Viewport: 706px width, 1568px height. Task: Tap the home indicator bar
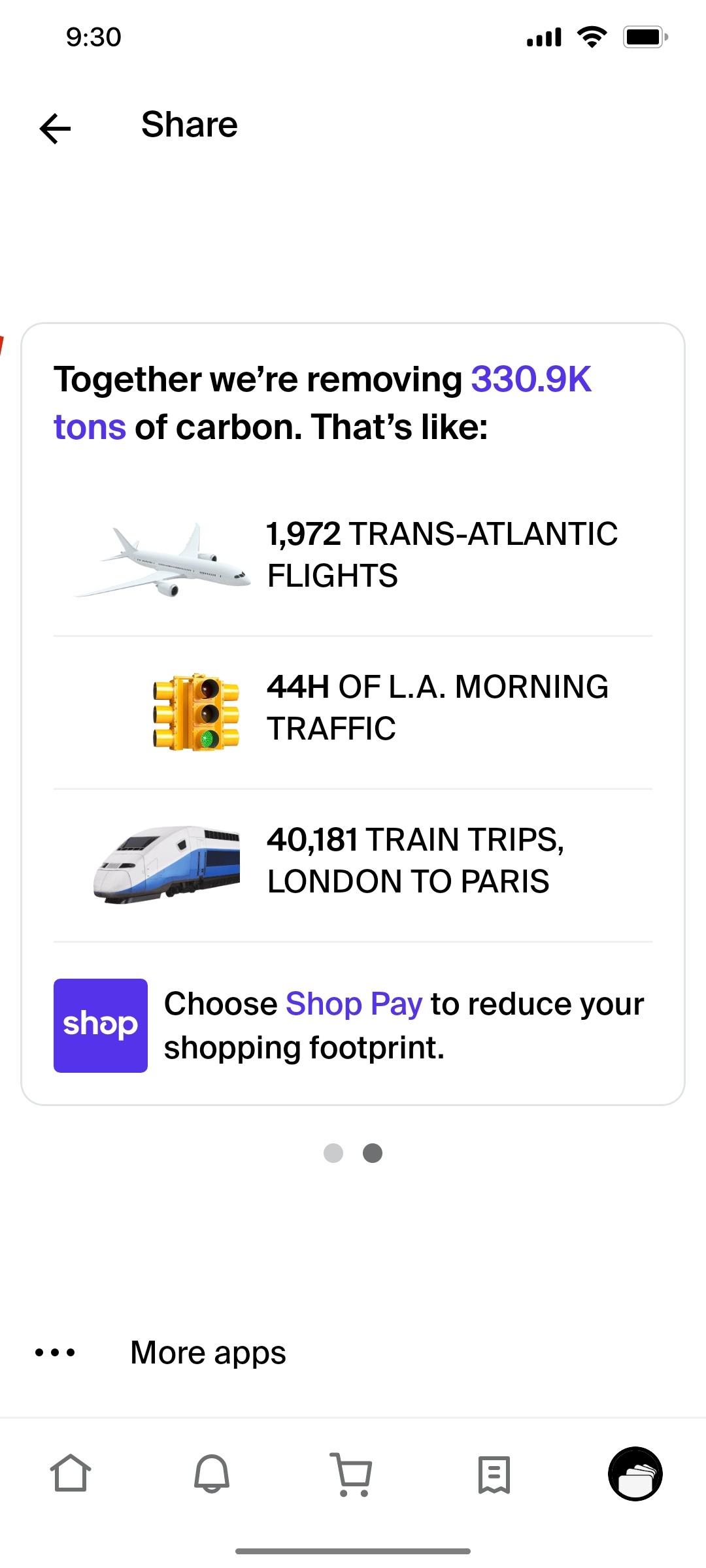(x=353, y=1549)
